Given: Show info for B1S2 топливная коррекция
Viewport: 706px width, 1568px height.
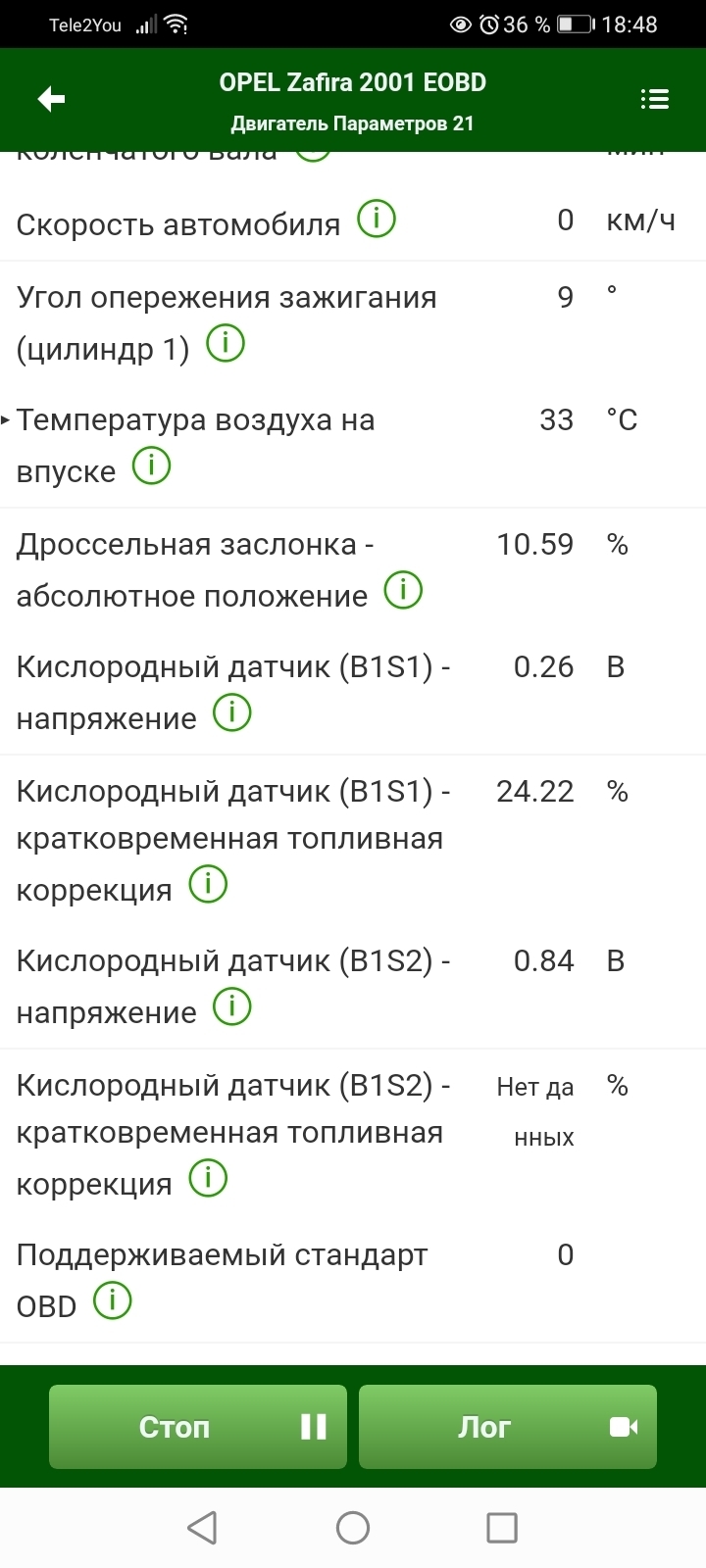Looking at the screenshot, I should click(208, 1179).
